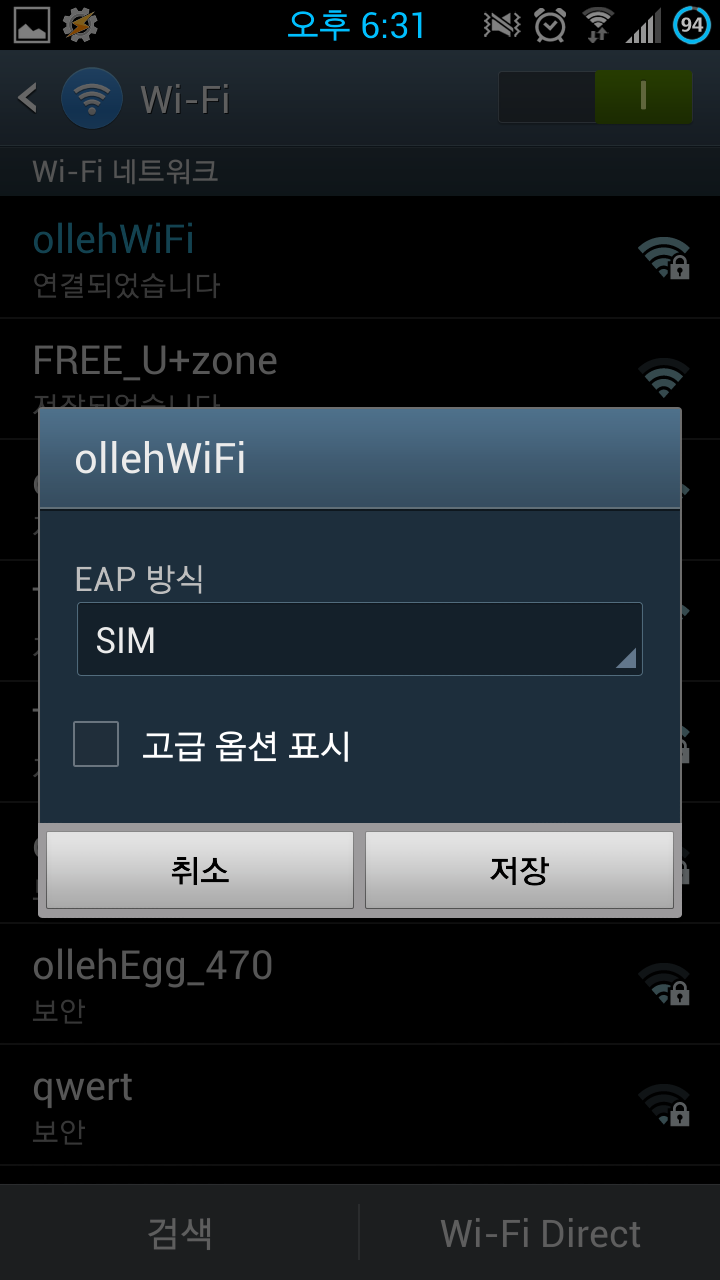Image resolution: width=720 pixels, height=1280 pixels.
Task: Tap 취소 to cancel the dialog
Action: click(x=200, y=870)
